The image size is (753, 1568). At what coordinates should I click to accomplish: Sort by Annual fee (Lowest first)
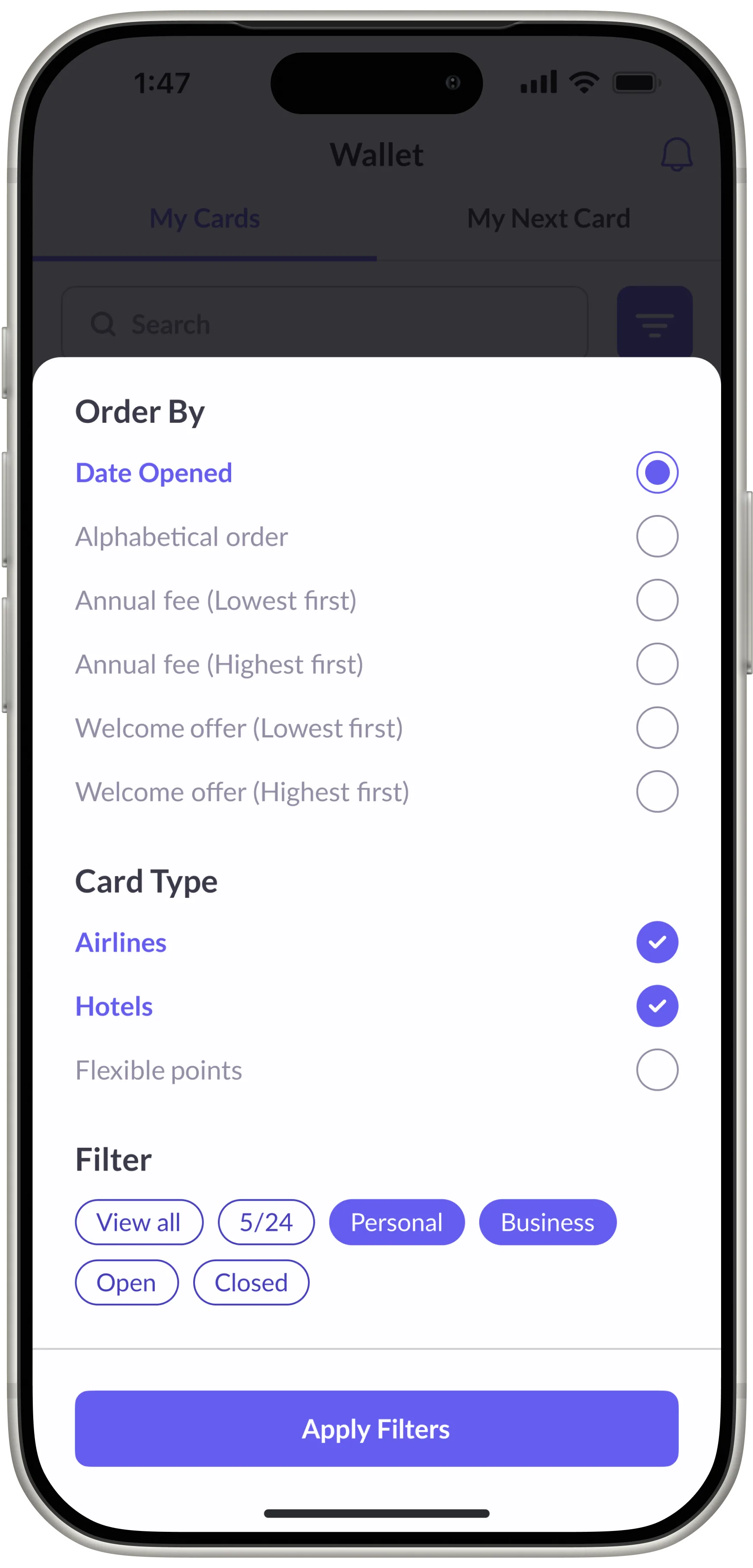tap(657, 600)
